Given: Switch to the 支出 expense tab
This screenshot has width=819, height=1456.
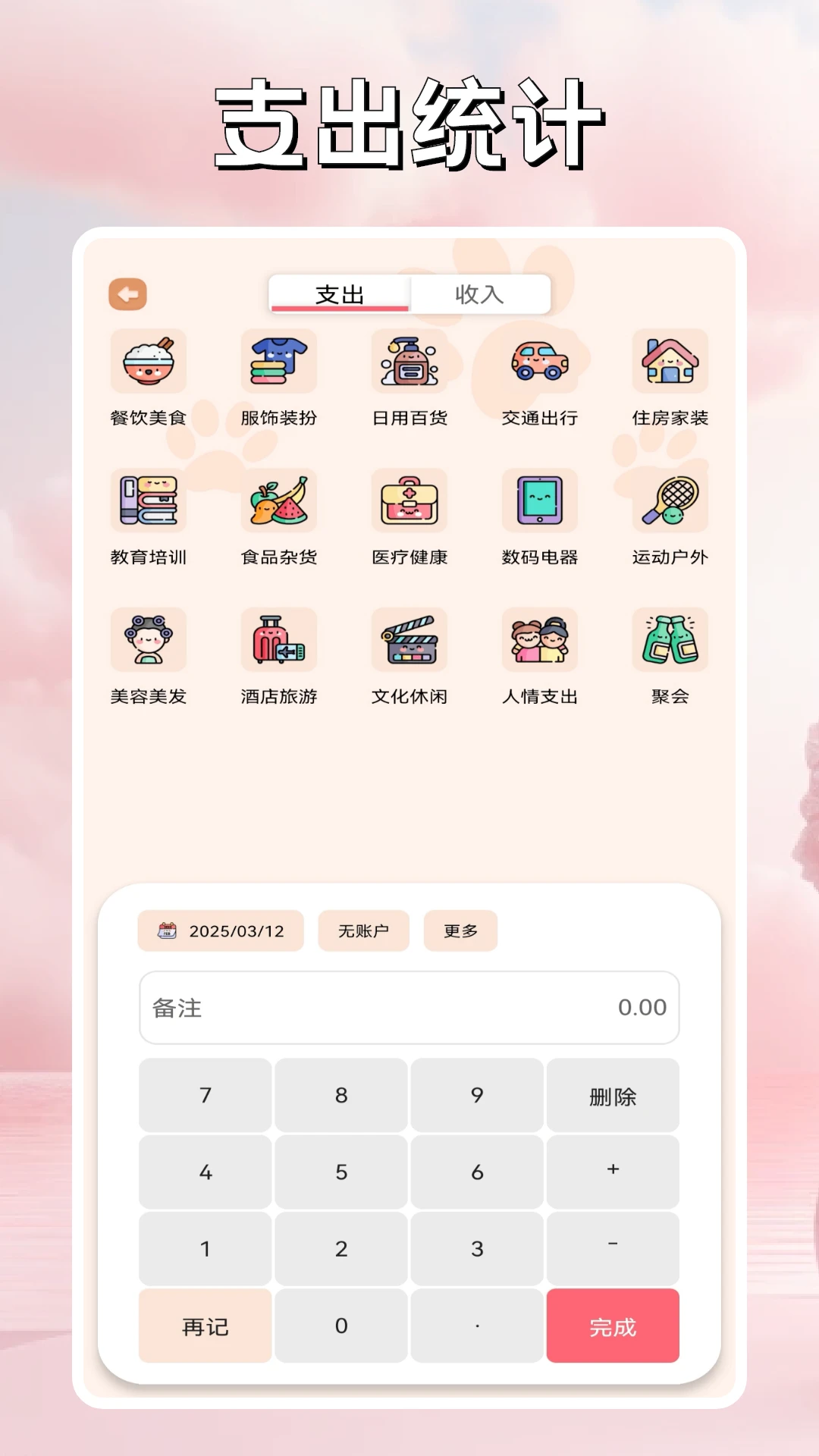Looking at the screenshot, I should click(339, 293).
